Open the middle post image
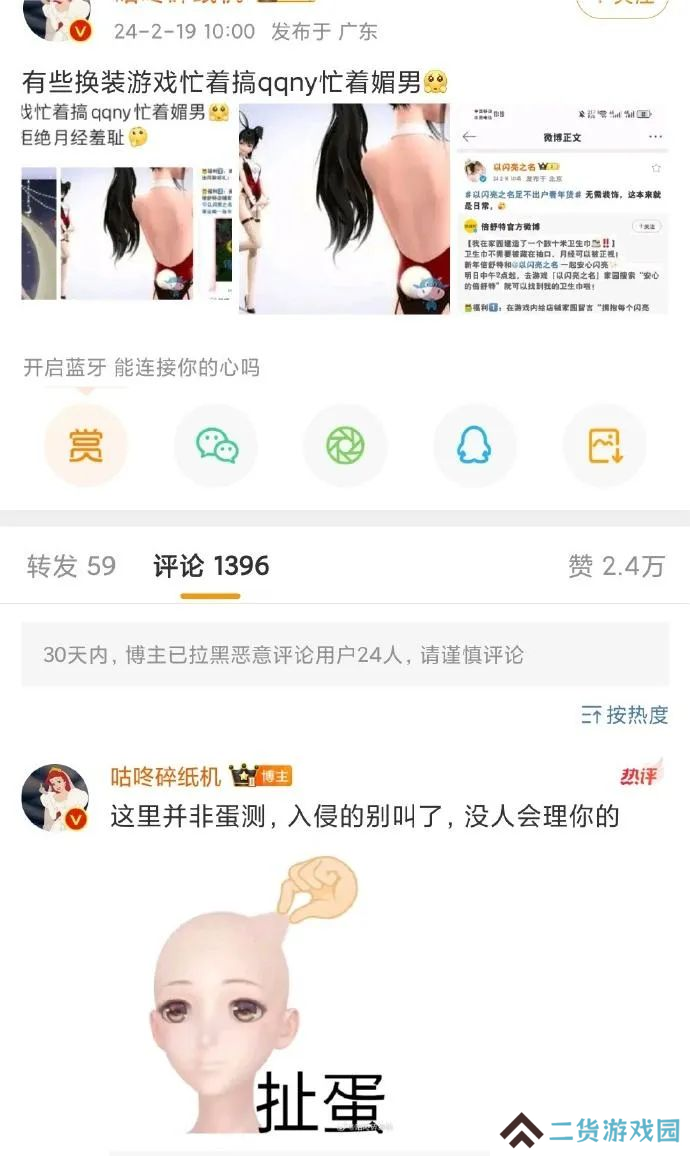The image size is (690, 1156). click(344, 208)
